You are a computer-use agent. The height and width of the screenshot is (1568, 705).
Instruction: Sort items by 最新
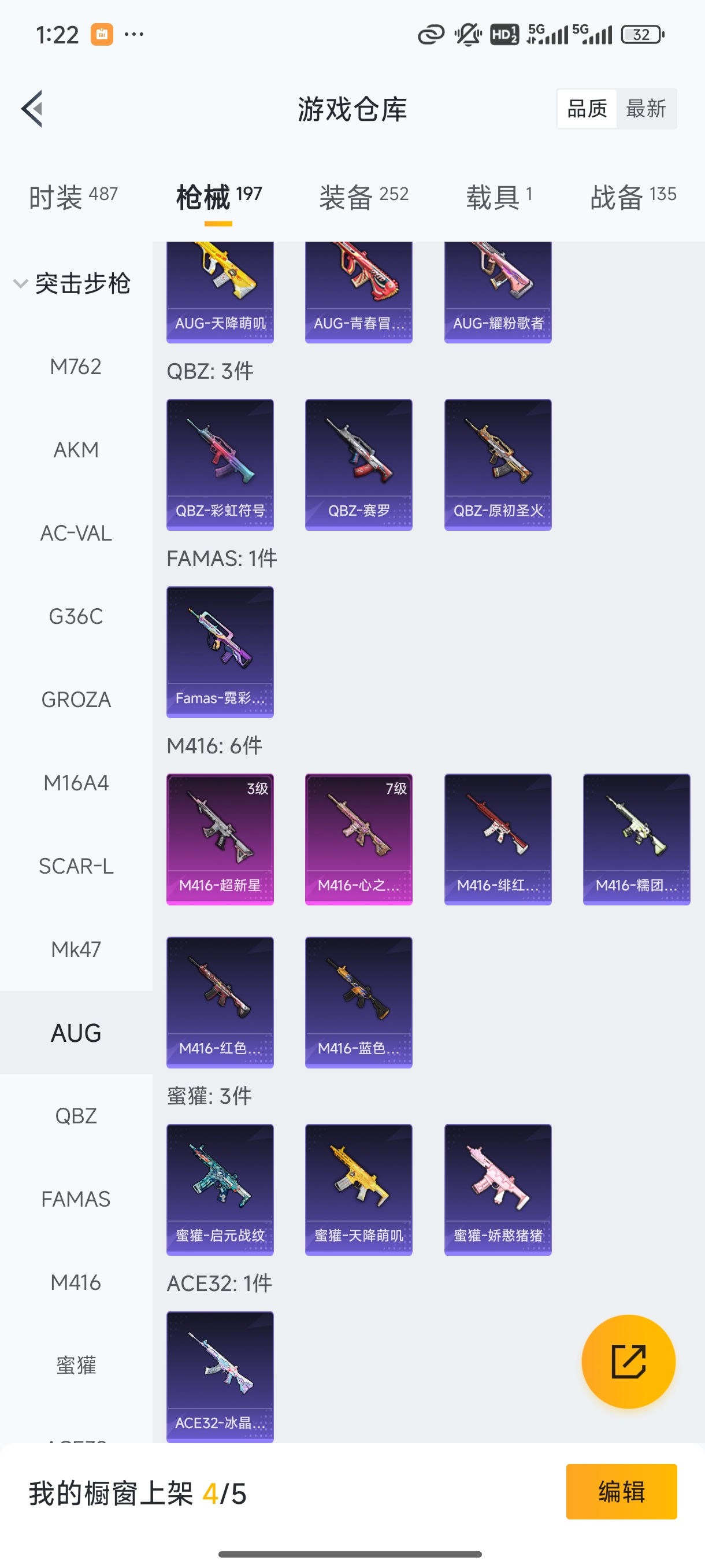point(645,109)
